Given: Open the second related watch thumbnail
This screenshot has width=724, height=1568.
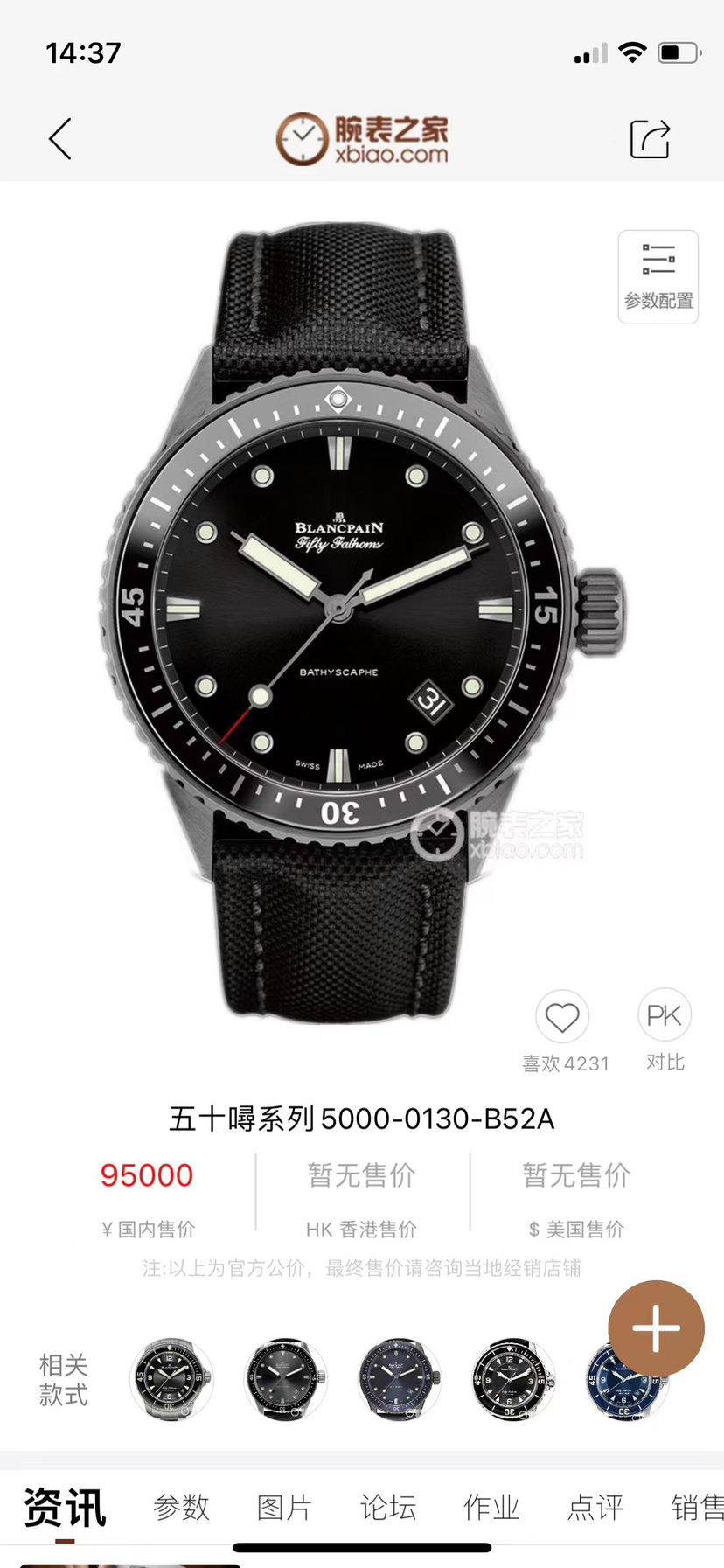Looking at the screenshot, I should pyautogui.click(x=285, y=1379).
